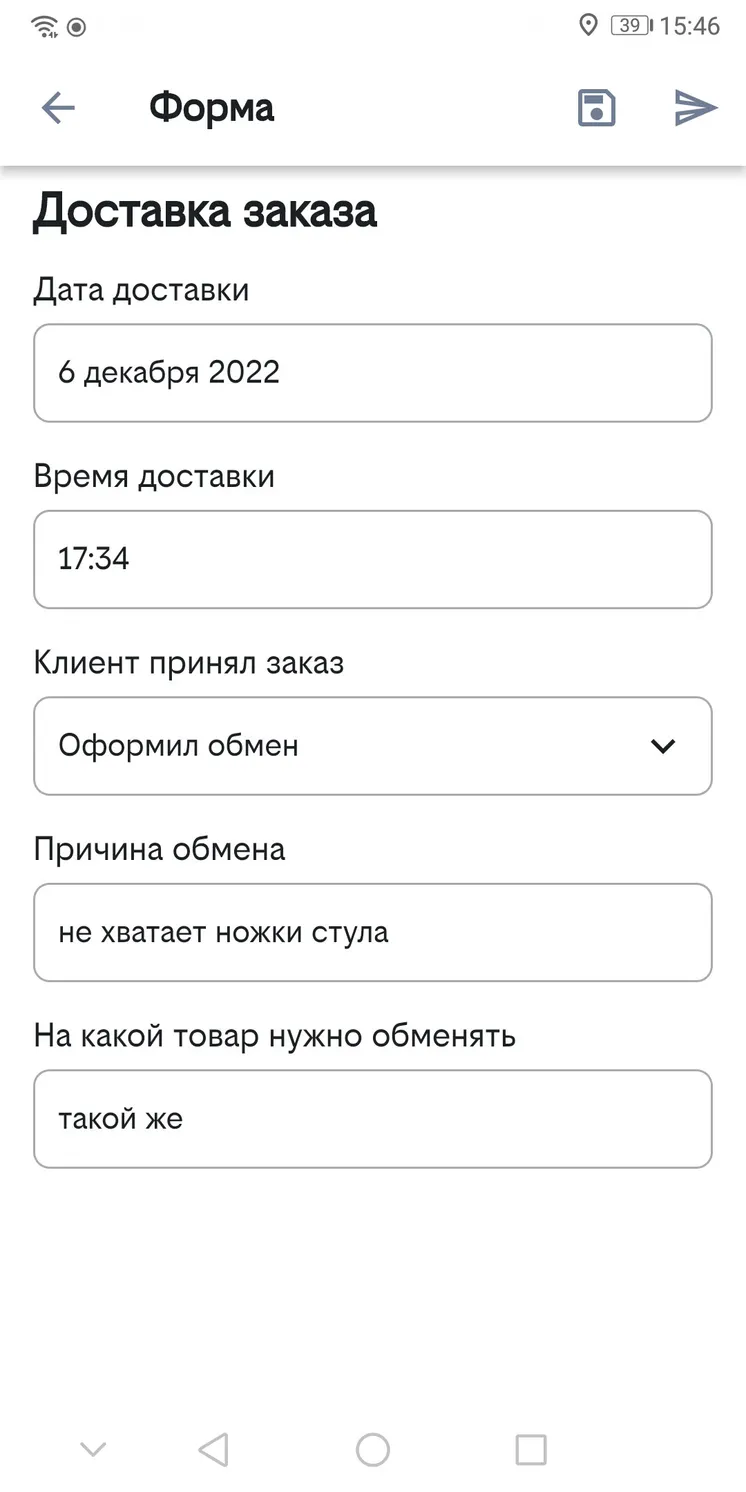Viewport: 746px width, 1492px height.
Task: Edit the Время доставки time field
Action: [373, 559]
